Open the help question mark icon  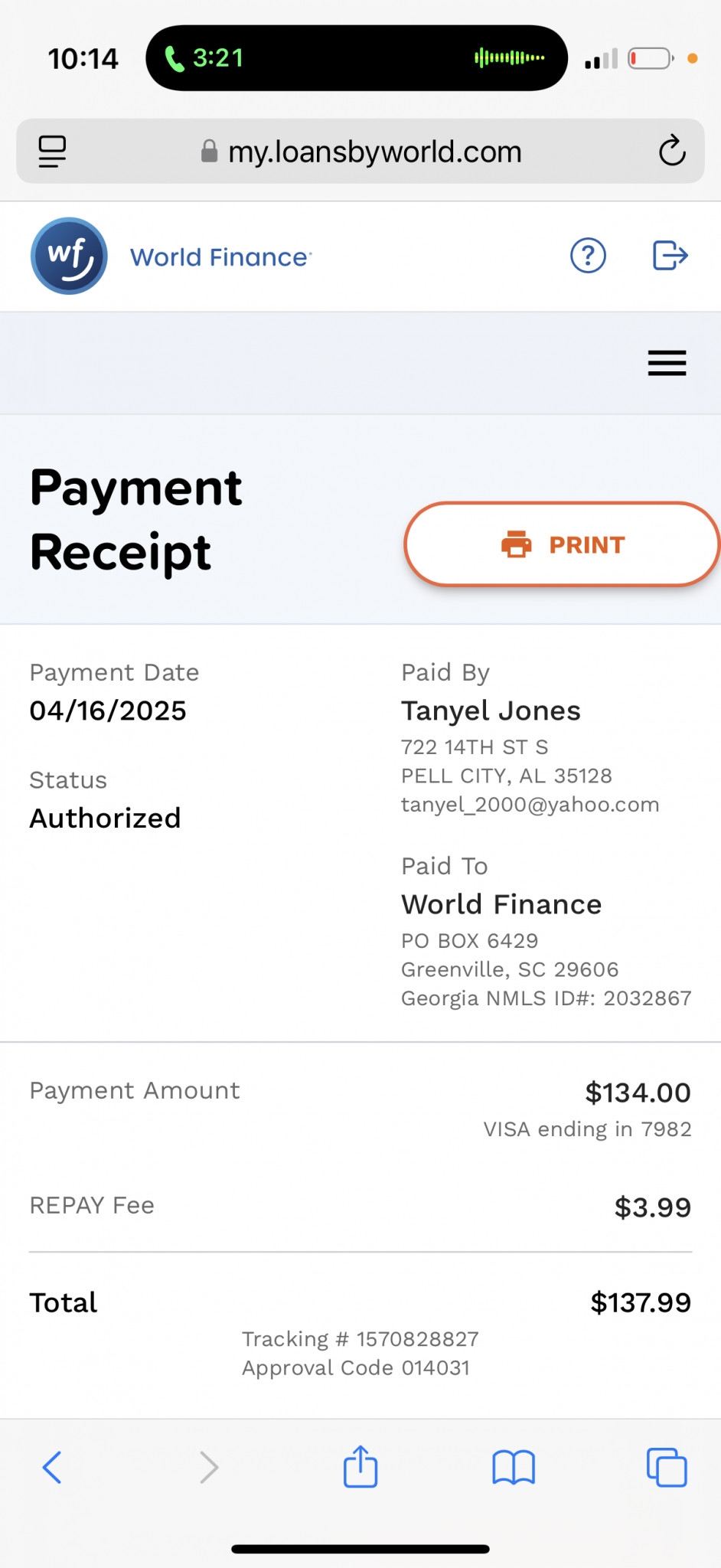click(588, 256)
